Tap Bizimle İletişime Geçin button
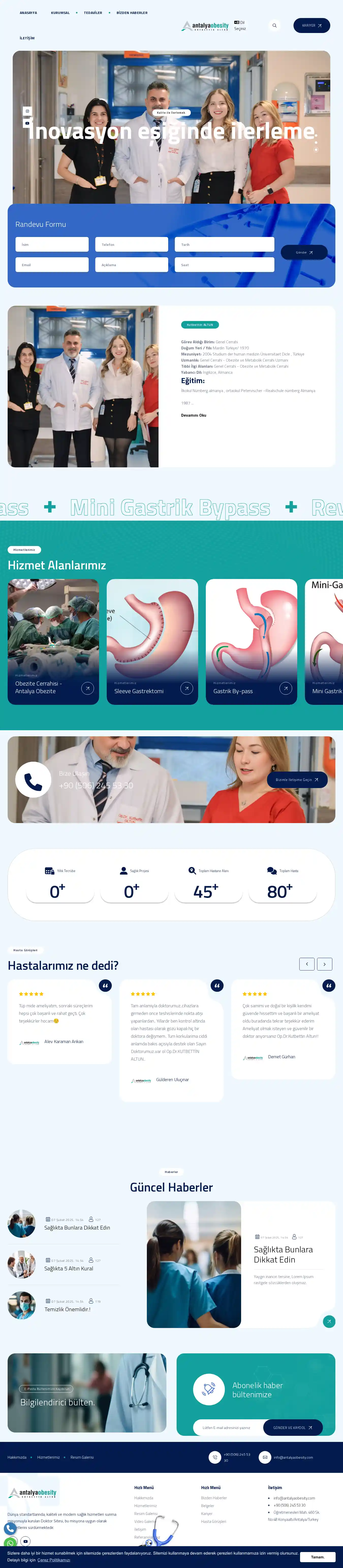This screenshot has height=1568, width=343. pos(297,780)
